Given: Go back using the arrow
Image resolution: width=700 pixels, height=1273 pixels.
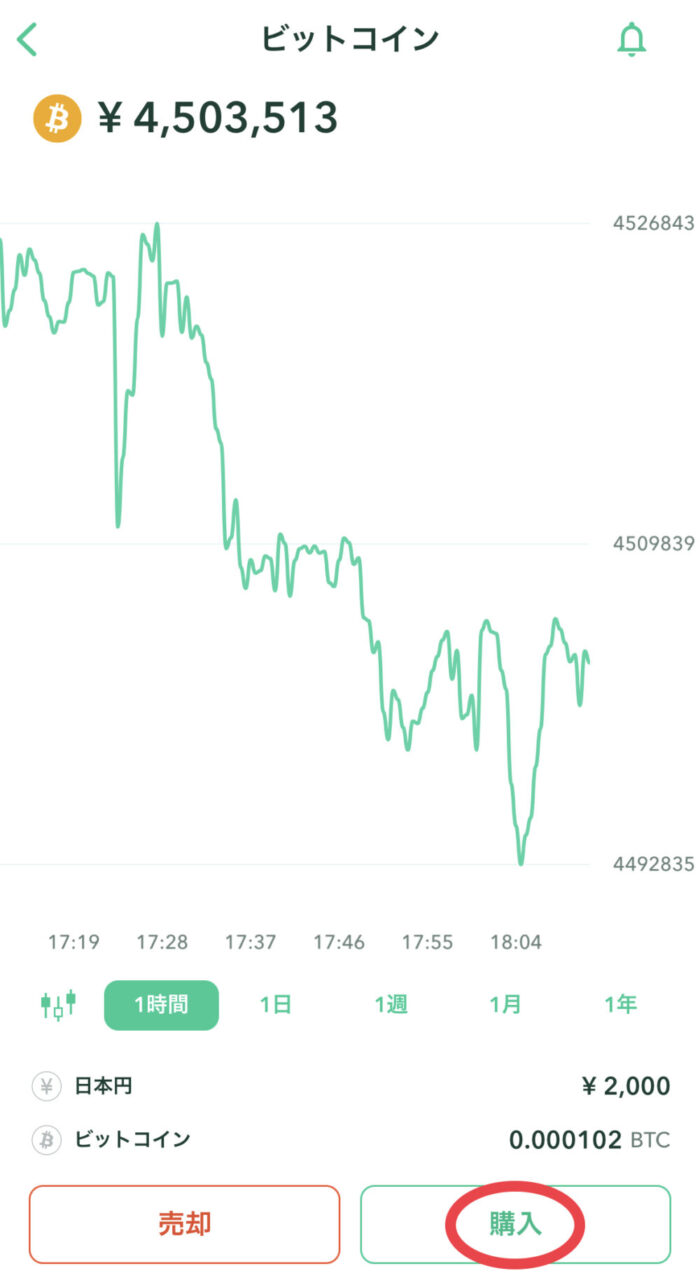Looking at the screenshot, I should pyautogui.click(x=27, y=39).
